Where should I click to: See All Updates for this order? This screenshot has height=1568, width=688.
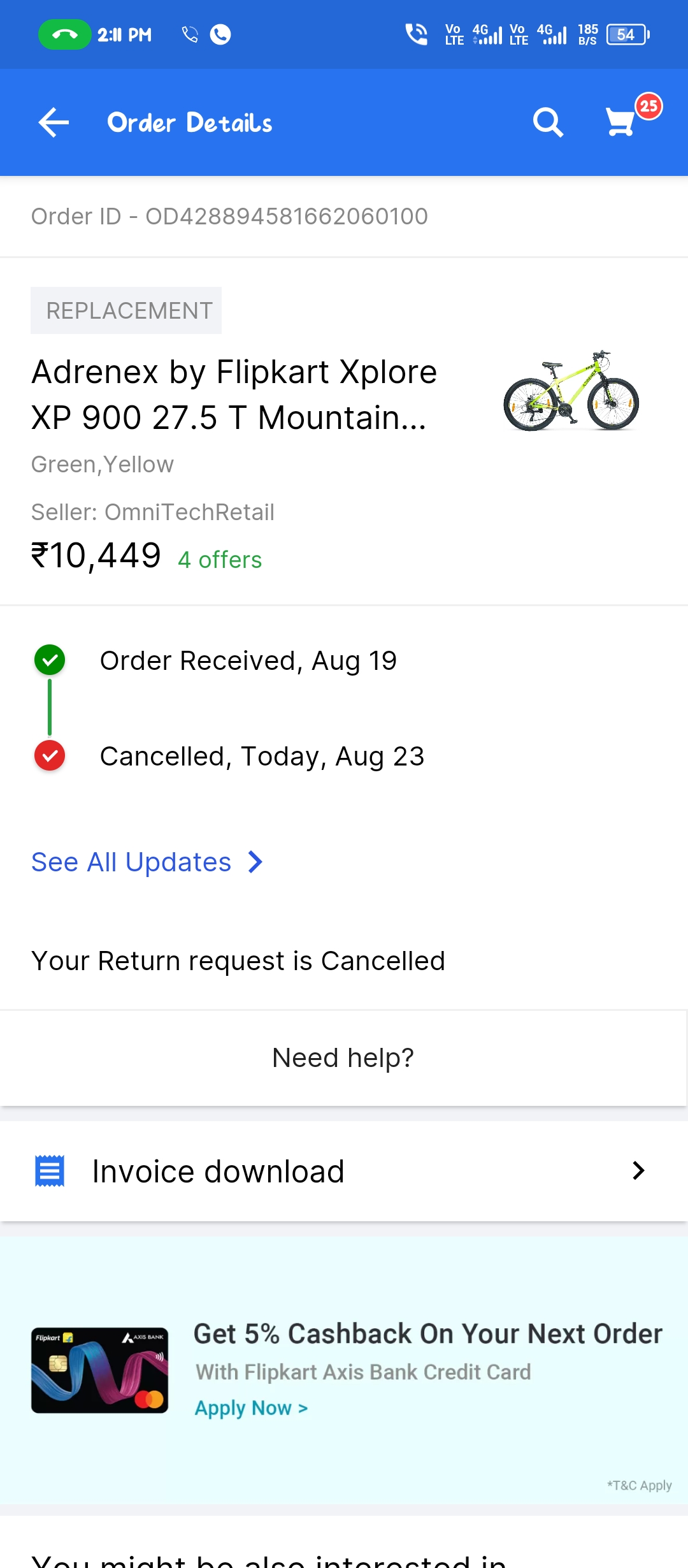(x=147, y=862)
